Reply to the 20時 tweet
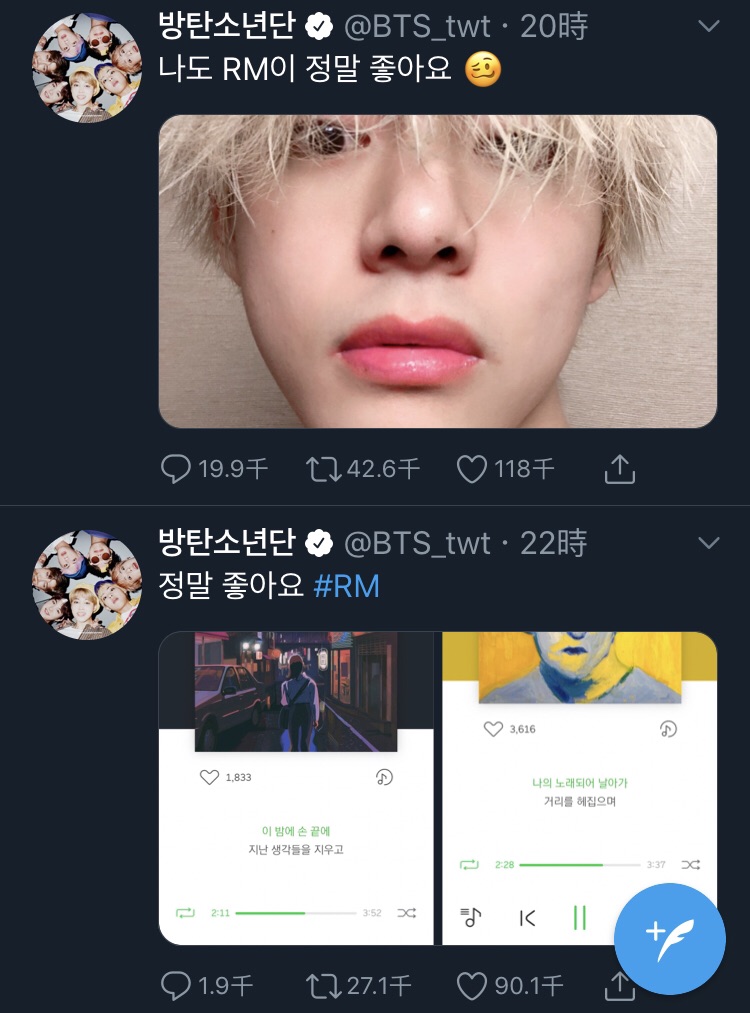Image resolution: width=750 pixels, height=1013 pixels. [177, 469]
